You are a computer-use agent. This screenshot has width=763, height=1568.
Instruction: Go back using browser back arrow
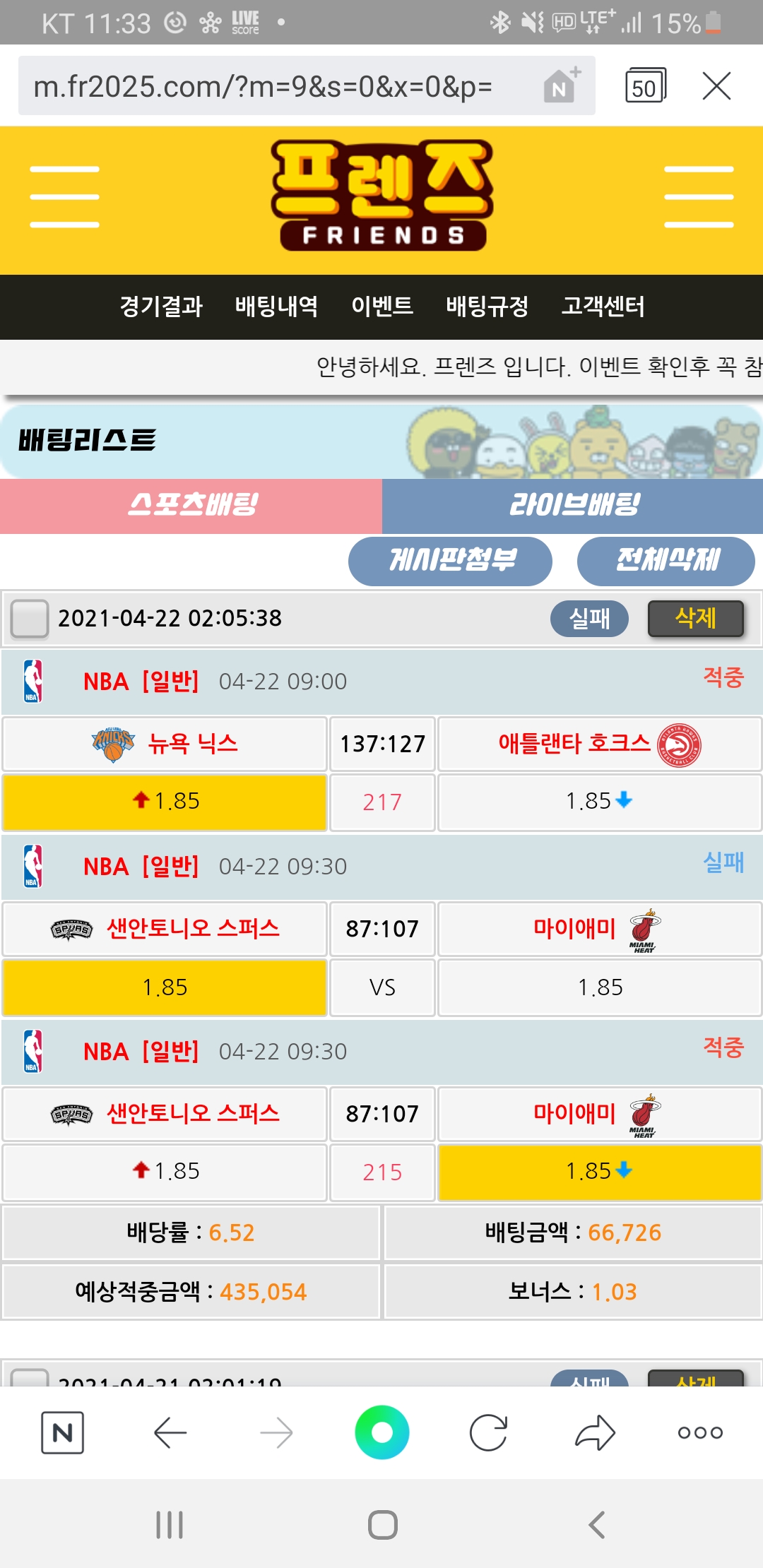point(170,1433)
